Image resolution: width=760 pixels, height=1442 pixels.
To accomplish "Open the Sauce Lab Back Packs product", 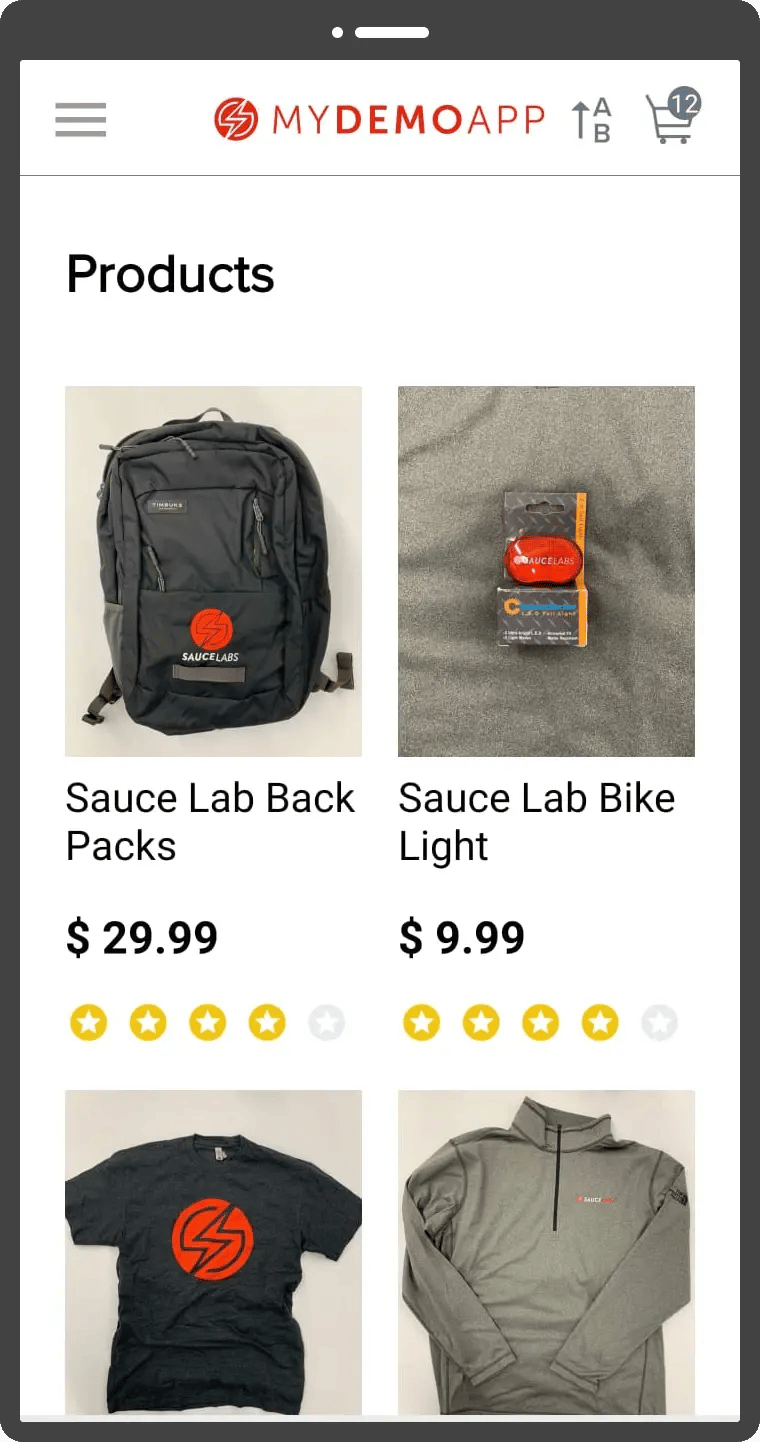I will (x=210, y=821).
